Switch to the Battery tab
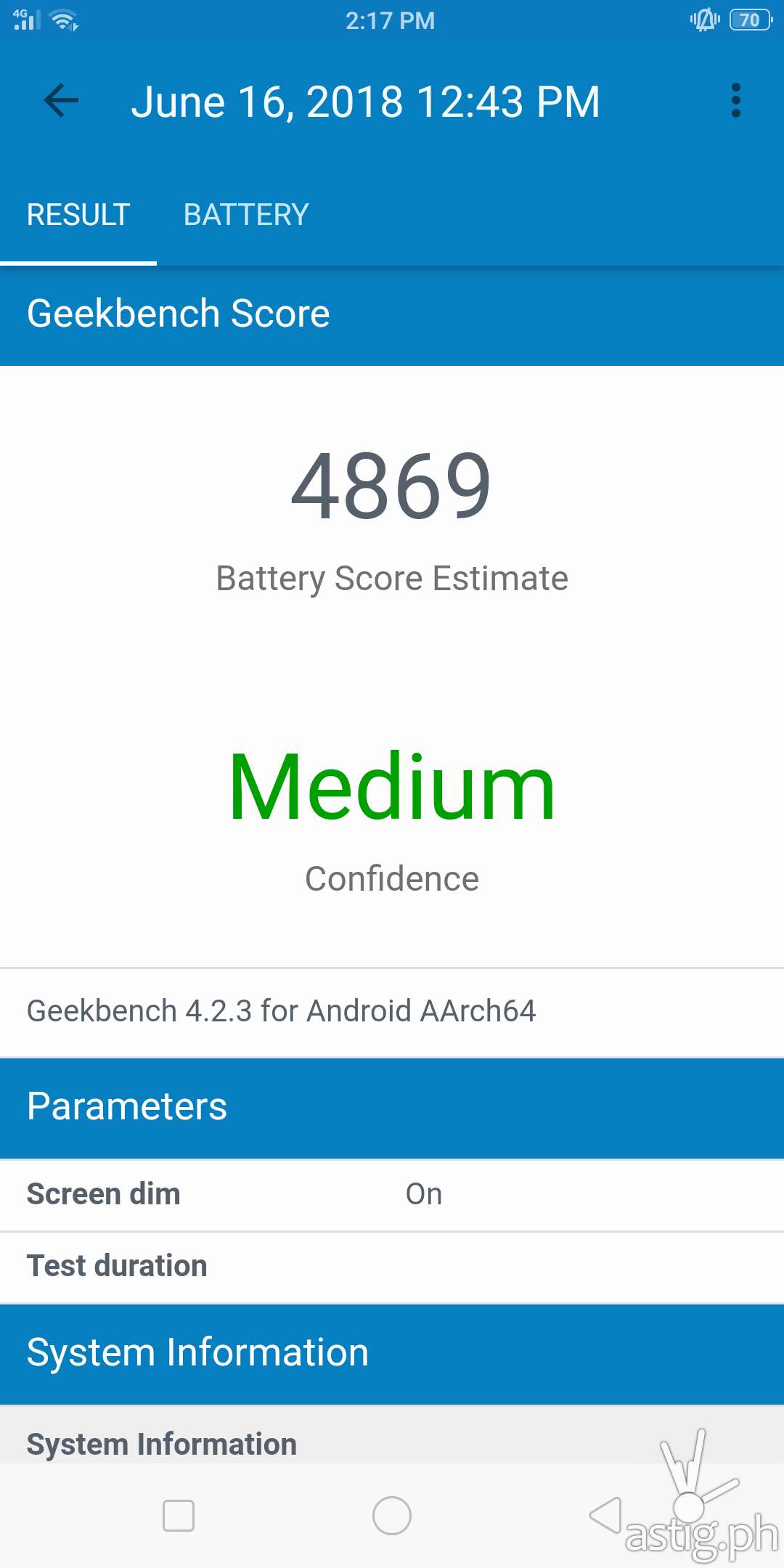Screen dimensions: 784x1568 point(246,215)
